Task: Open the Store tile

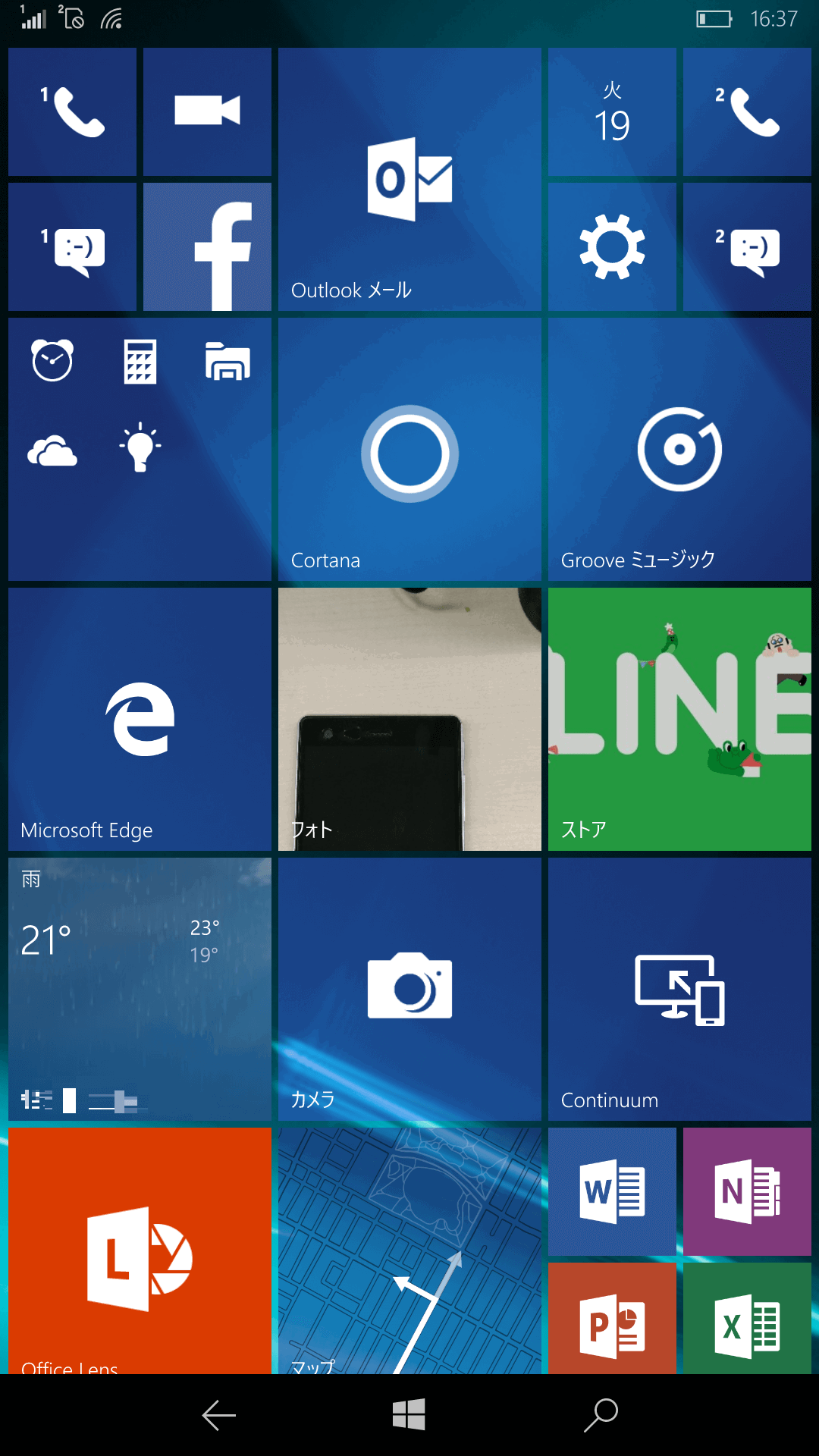Action: point(679,719)
